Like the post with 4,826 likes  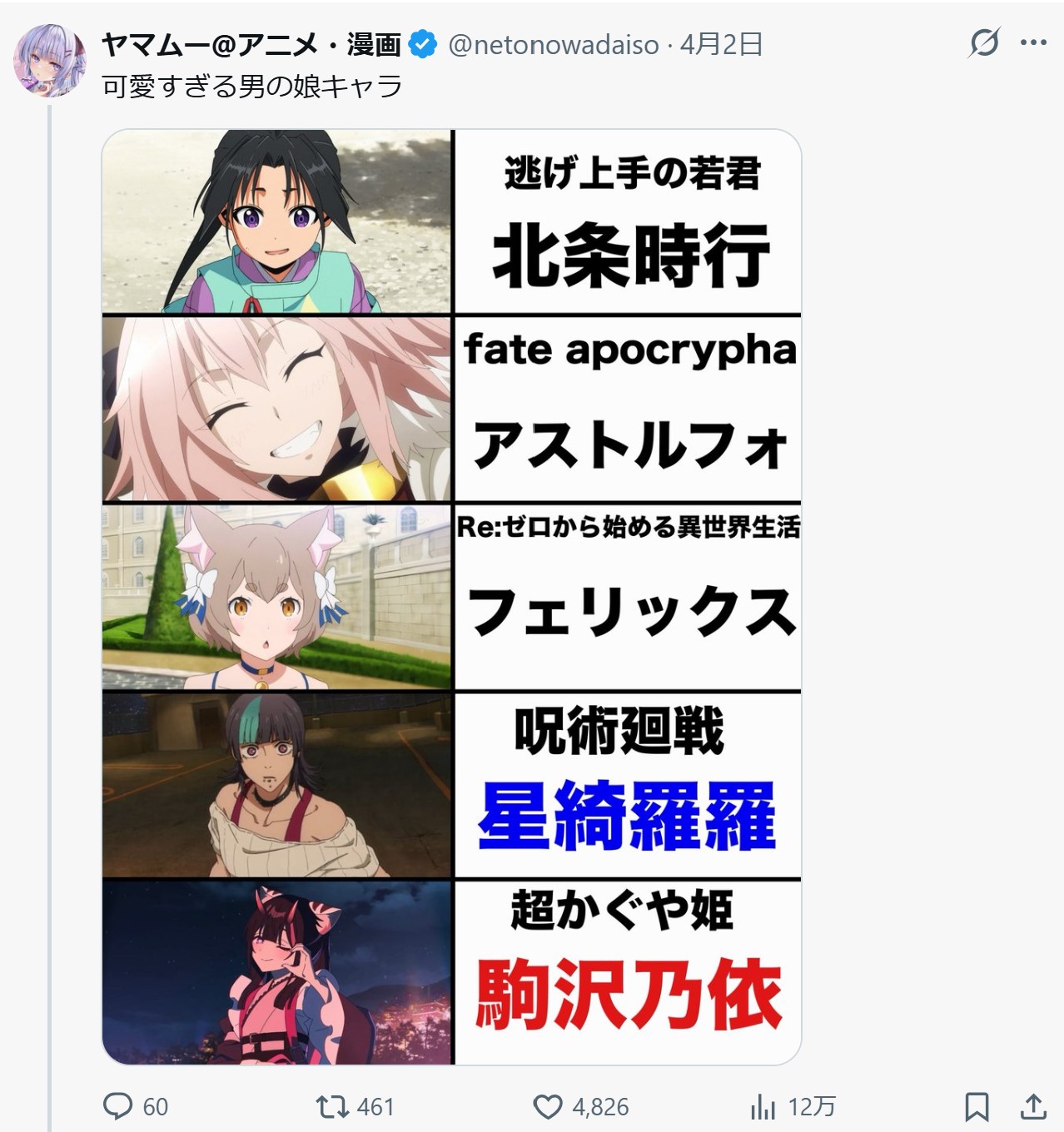coord(548,1106)
